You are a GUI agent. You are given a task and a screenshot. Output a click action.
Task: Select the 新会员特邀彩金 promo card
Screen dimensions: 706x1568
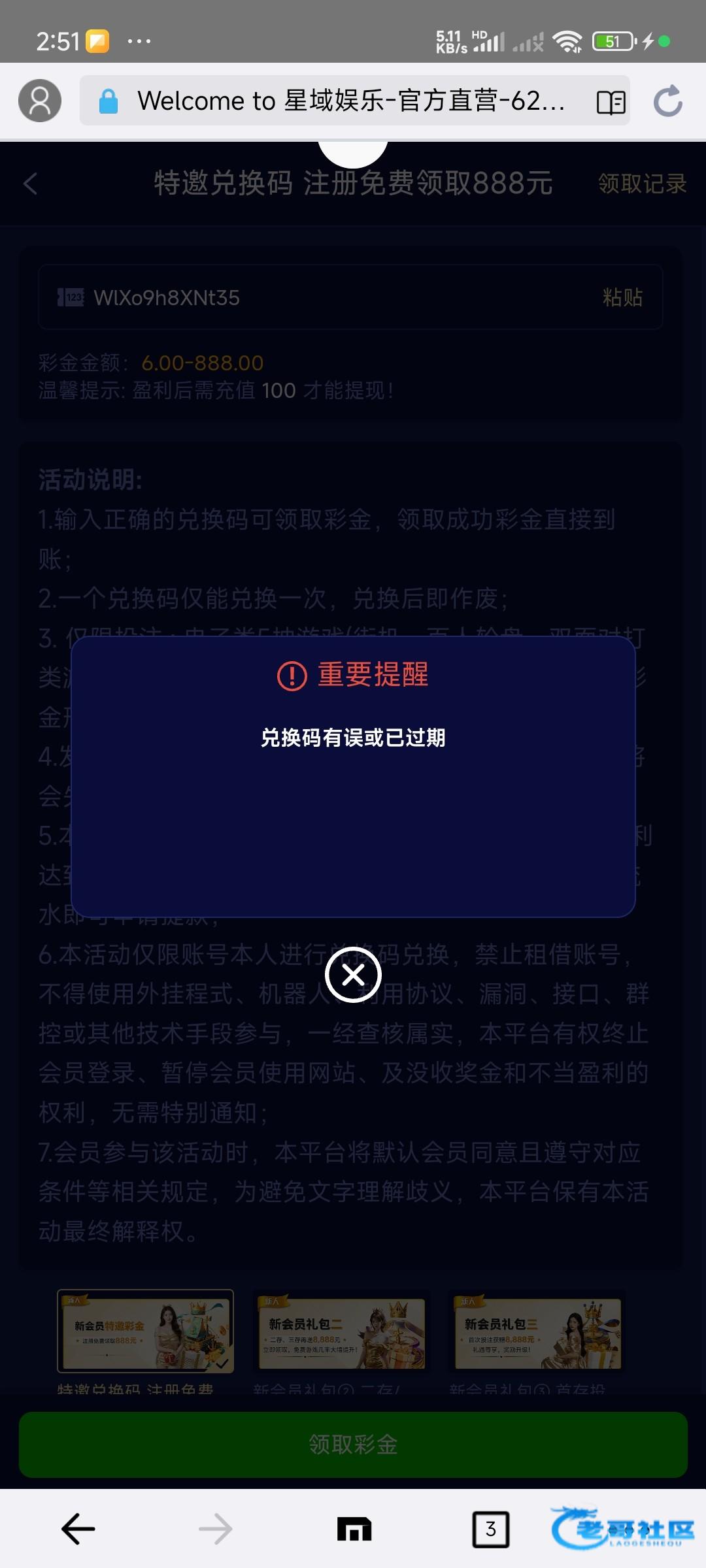click(x=145, y=1331)
